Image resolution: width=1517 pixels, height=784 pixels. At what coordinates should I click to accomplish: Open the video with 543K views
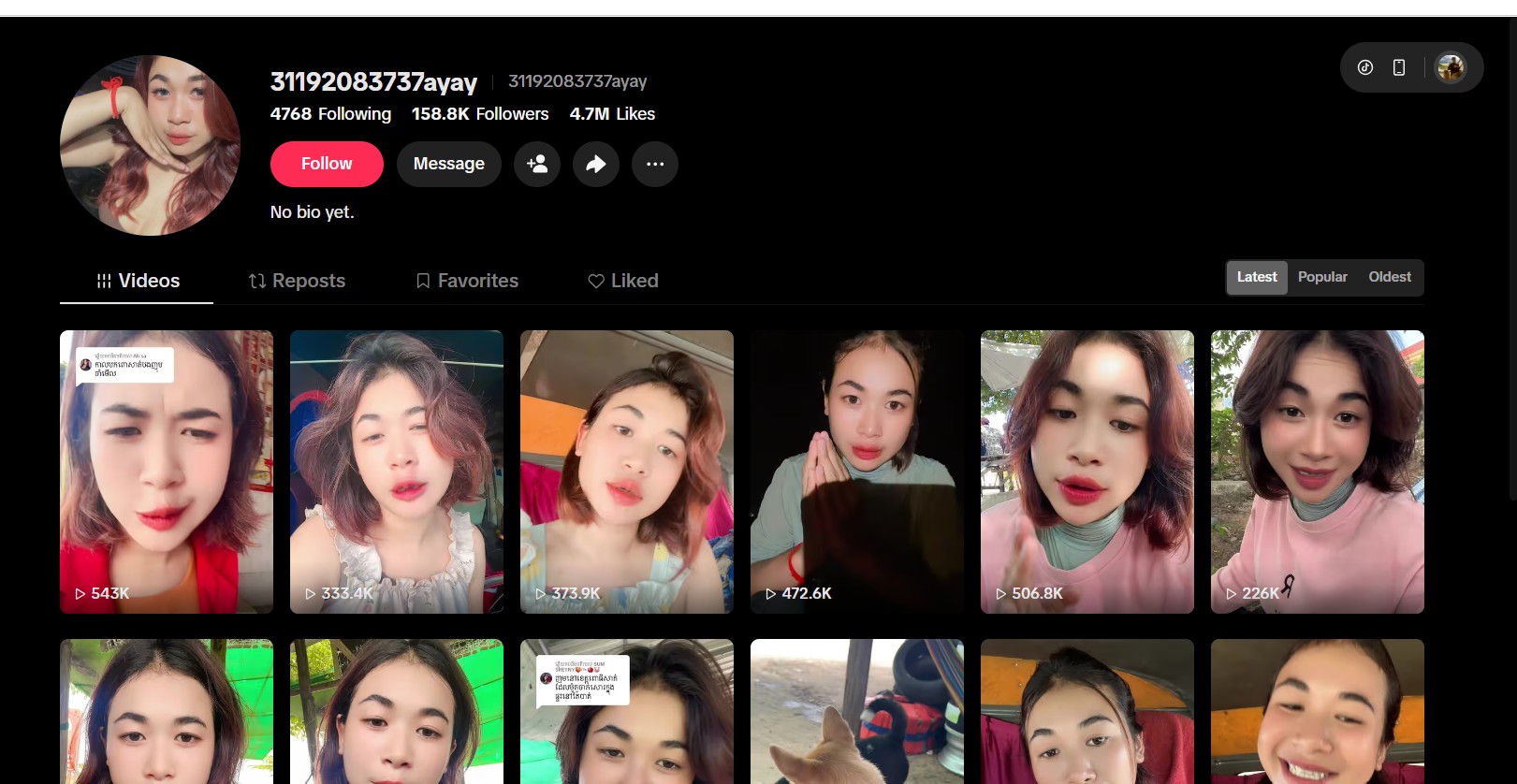(167, 472)
